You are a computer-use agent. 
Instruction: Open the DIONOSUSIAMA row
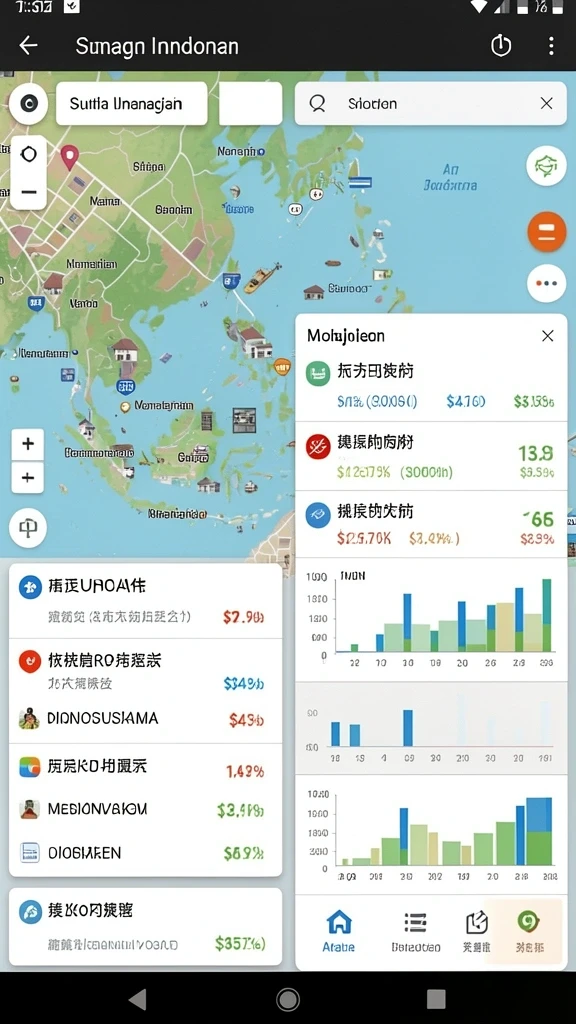click(x=146, y=719)
